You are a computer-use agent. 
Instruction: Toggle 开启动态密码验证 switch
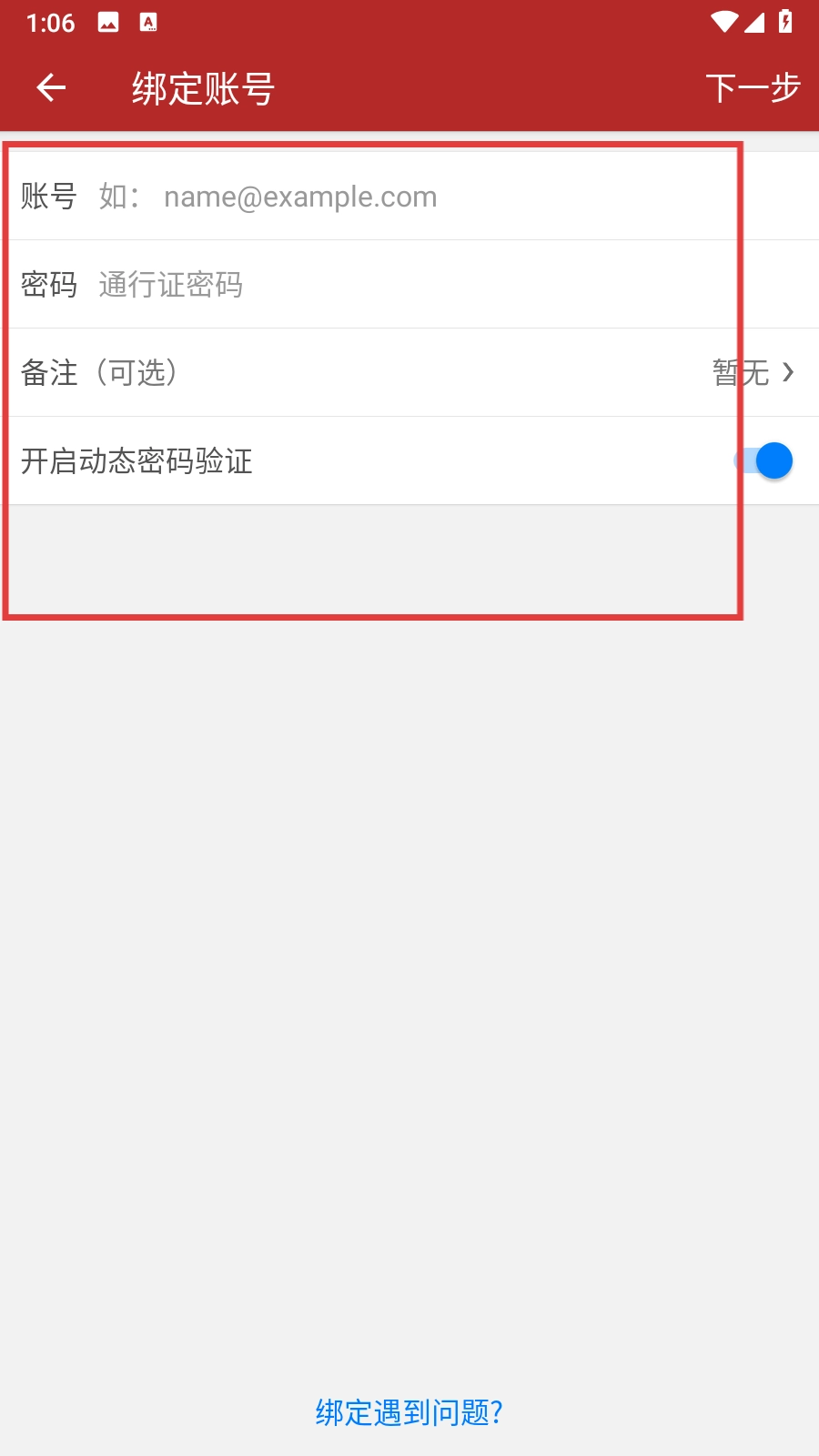pyautogui.click(x=764, y=461)
